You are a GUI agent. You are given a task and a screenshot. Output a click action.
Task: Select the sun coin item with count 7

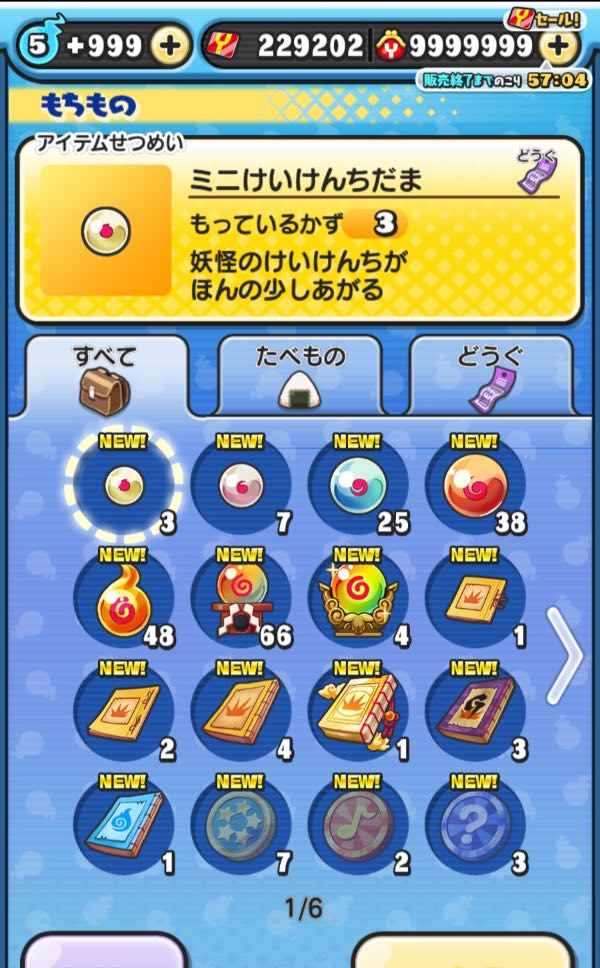point(240,824)
